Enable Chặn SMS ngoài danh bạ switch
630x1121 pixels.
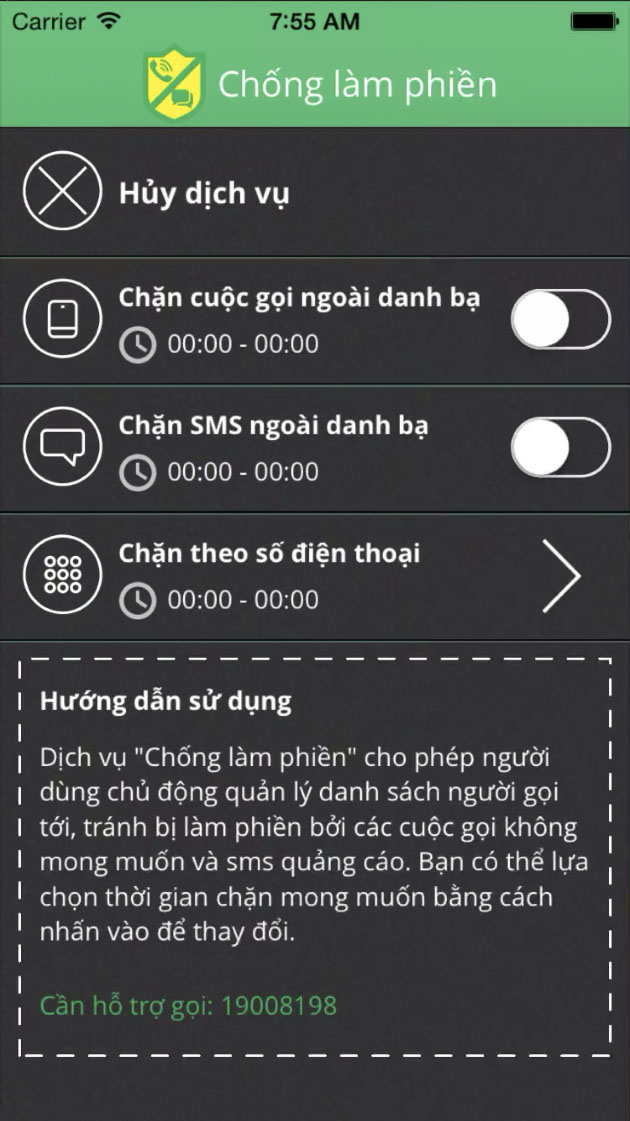pos(560,447)
